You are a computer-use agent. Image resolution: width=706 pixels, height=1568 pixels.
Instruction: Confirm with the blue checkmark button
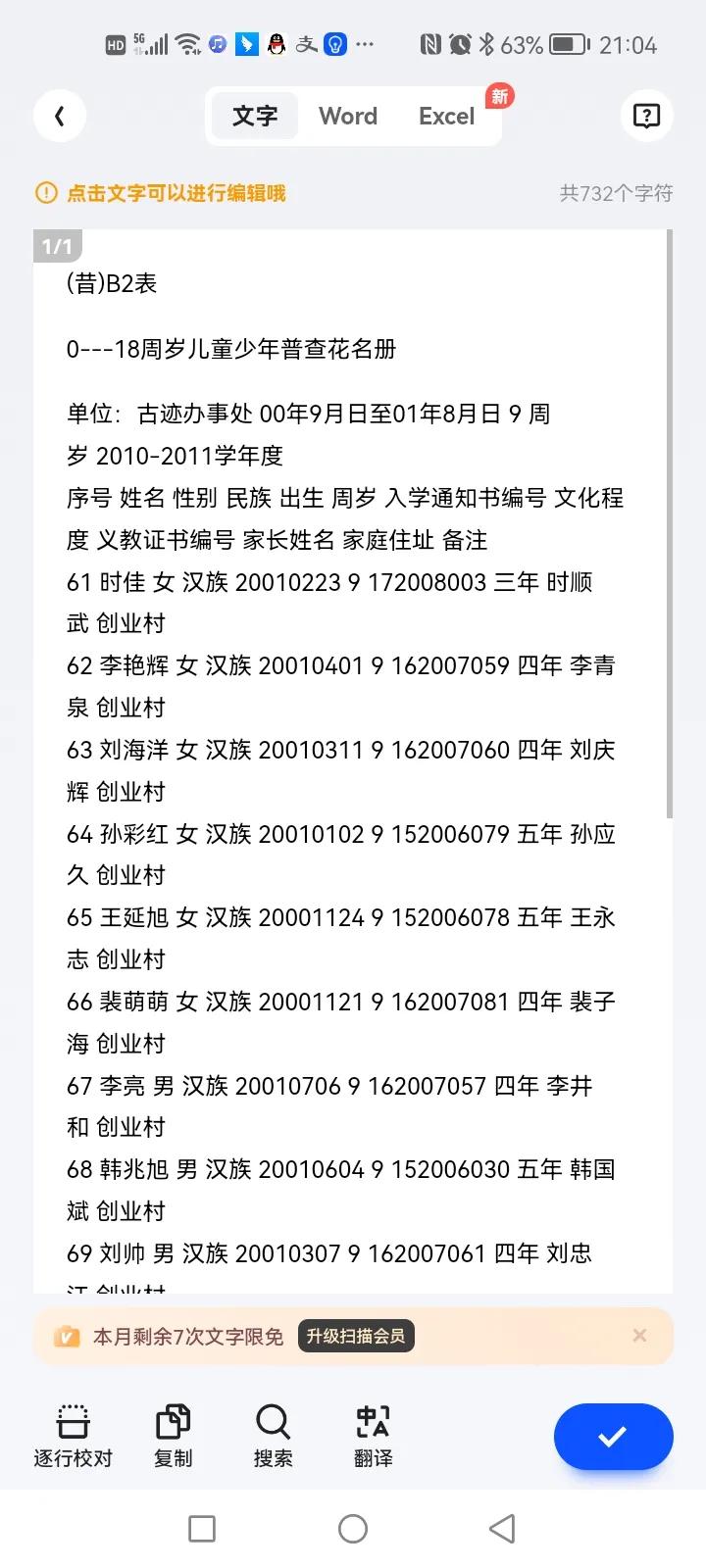click(x=614, y=1437)
